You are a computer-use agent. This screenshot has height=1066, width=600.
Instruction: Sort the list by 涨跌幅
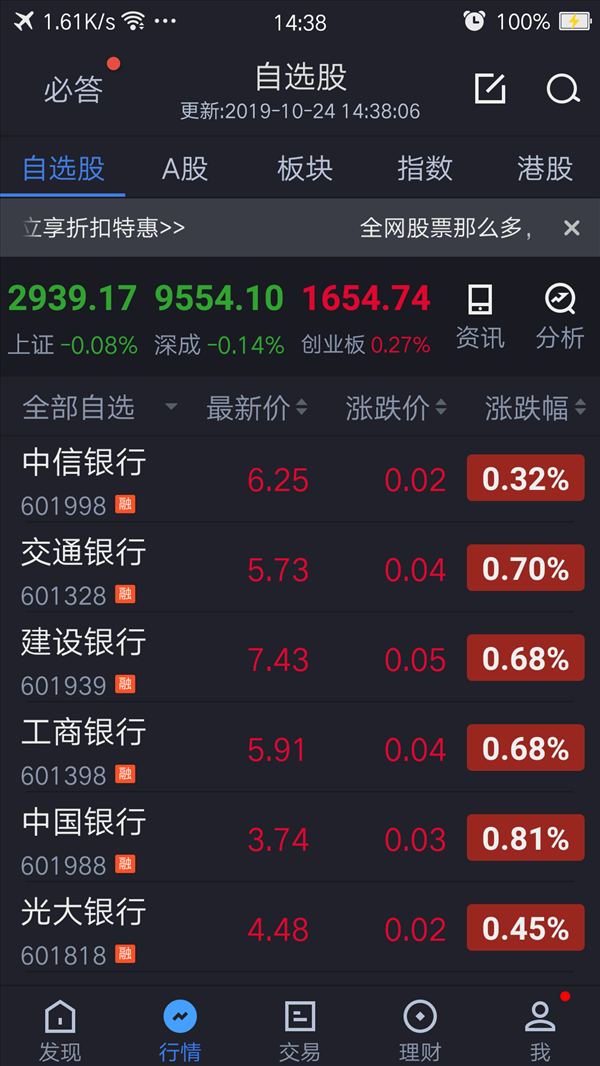[x=535, y=408]
